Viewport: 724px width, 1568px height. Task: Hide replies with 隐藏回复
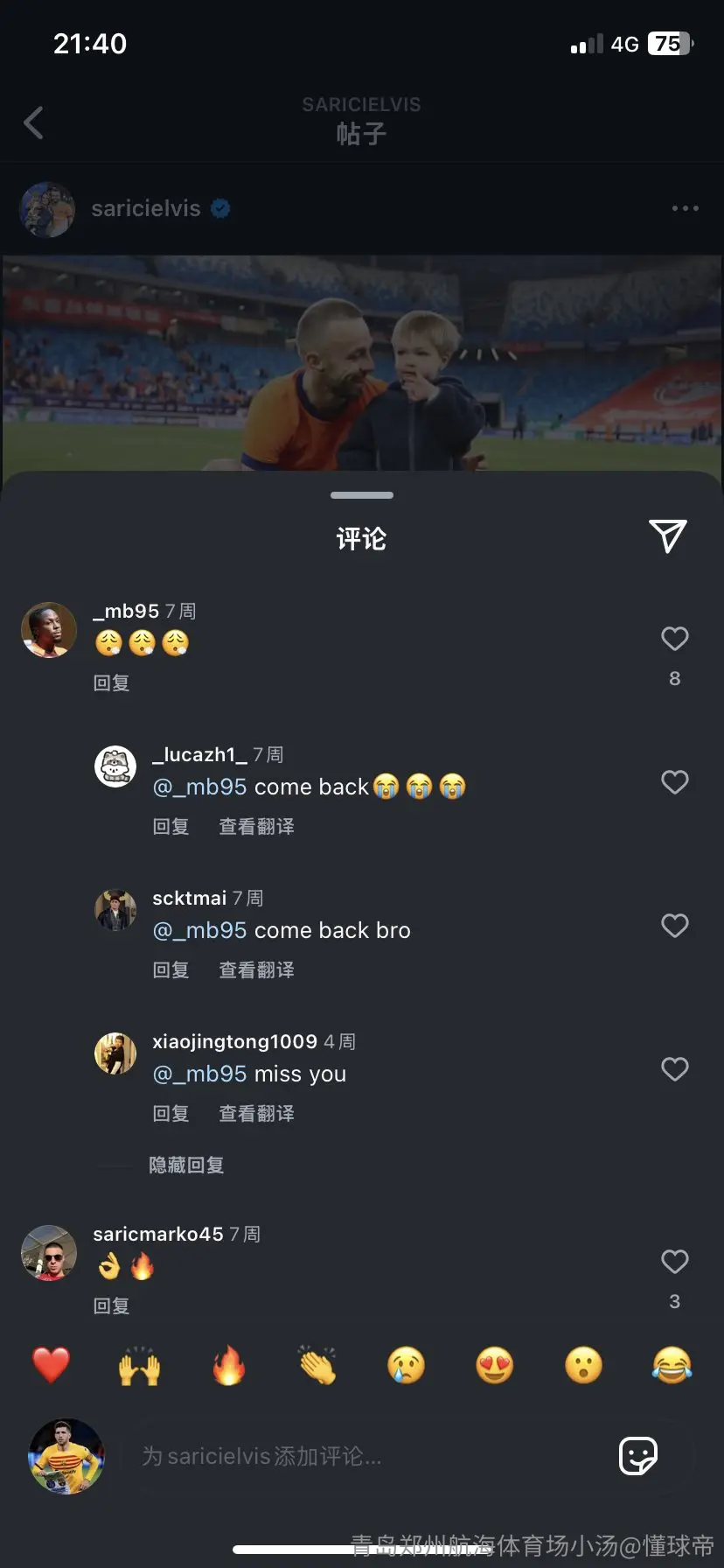point(186,1165)
